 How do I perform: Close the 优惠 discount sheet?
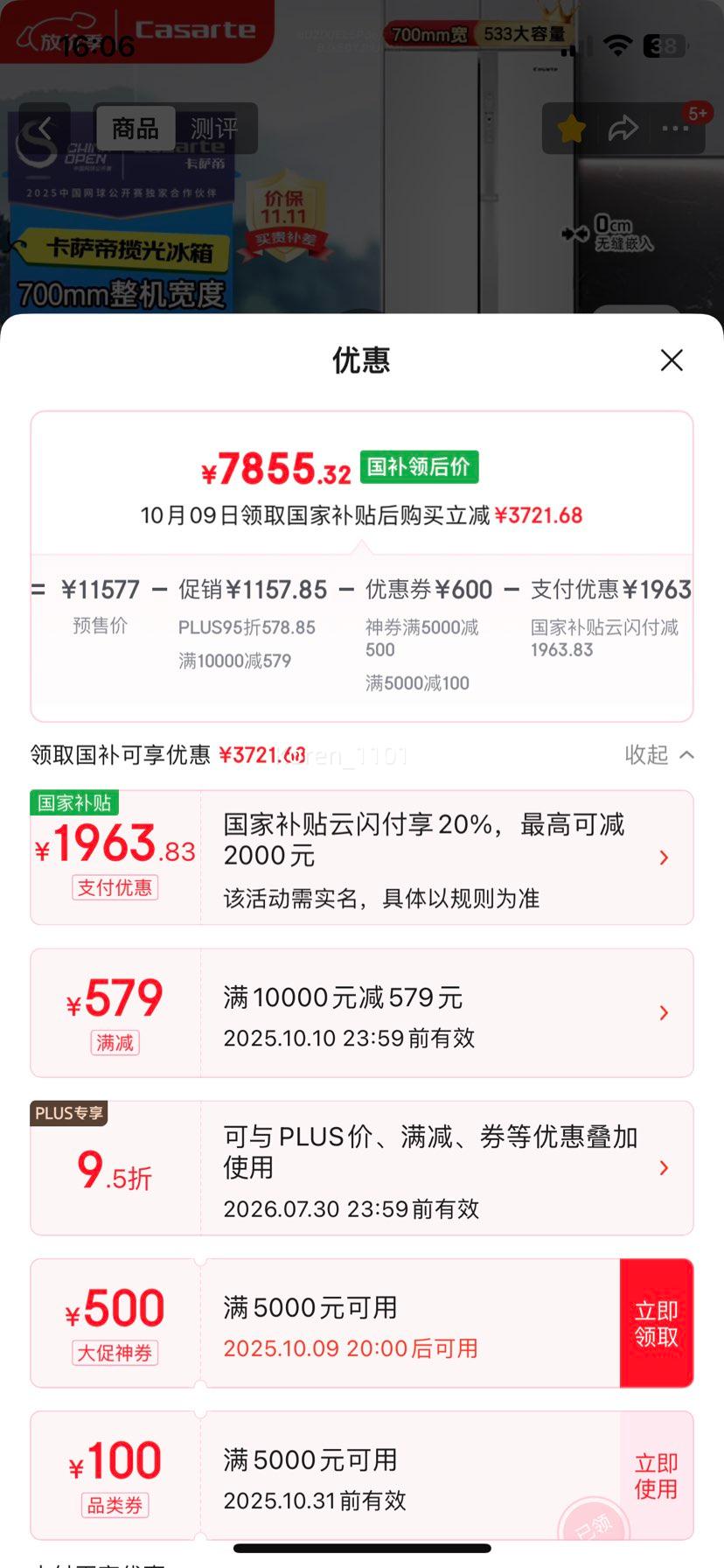(672, 360)
